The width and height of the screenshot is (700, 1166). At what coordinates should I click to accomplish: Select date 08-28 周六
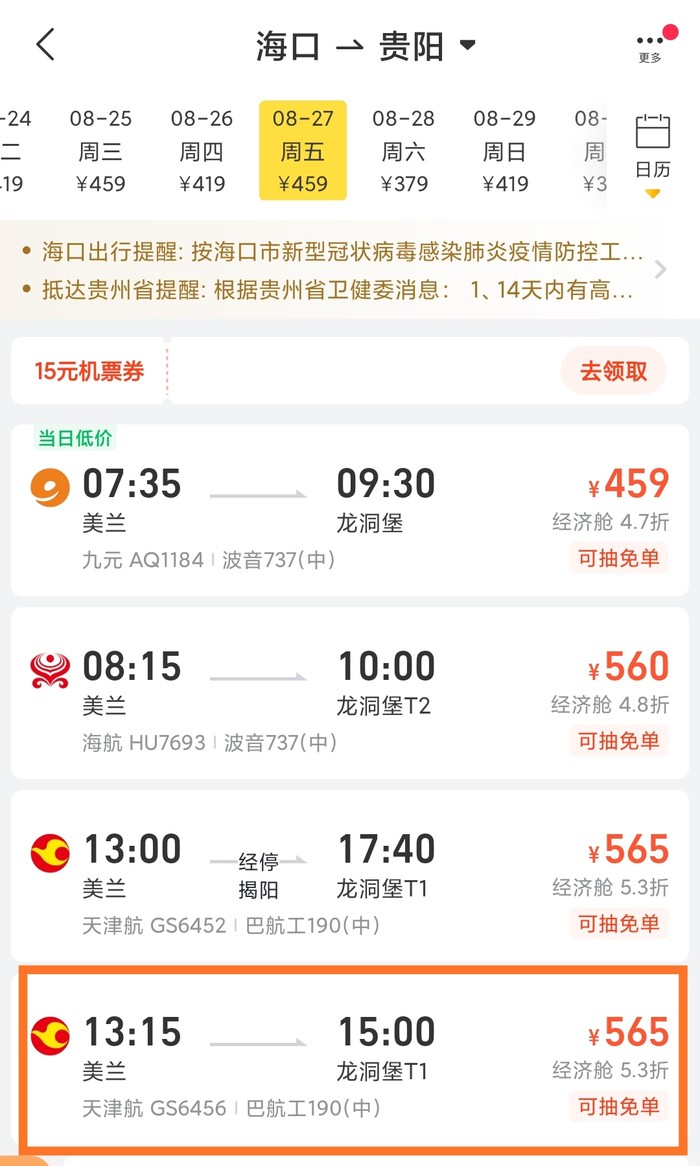[403, 150]
